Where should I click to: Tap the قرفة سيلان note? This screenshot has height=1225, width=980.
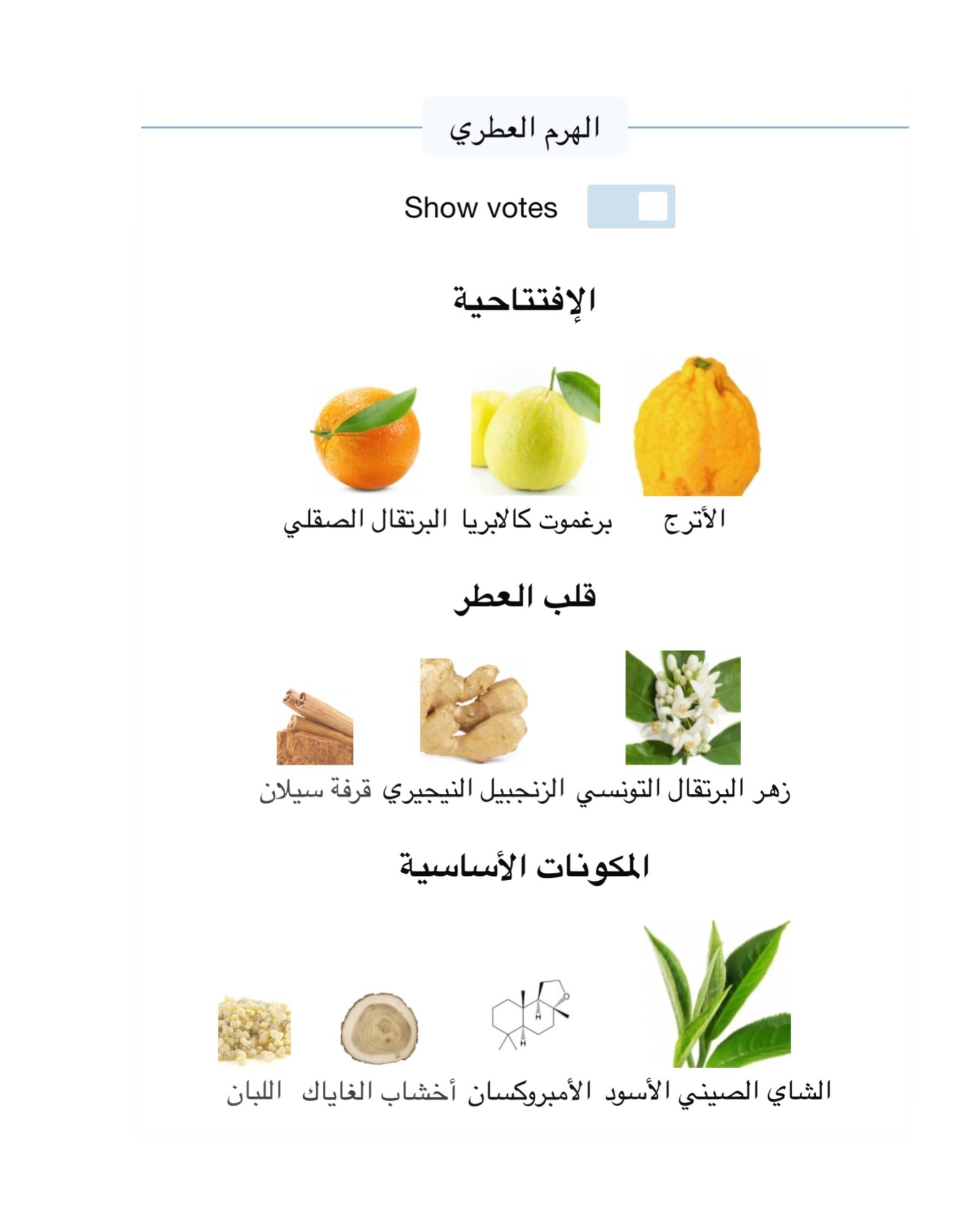pyautogui.click(x=315, y=728)
